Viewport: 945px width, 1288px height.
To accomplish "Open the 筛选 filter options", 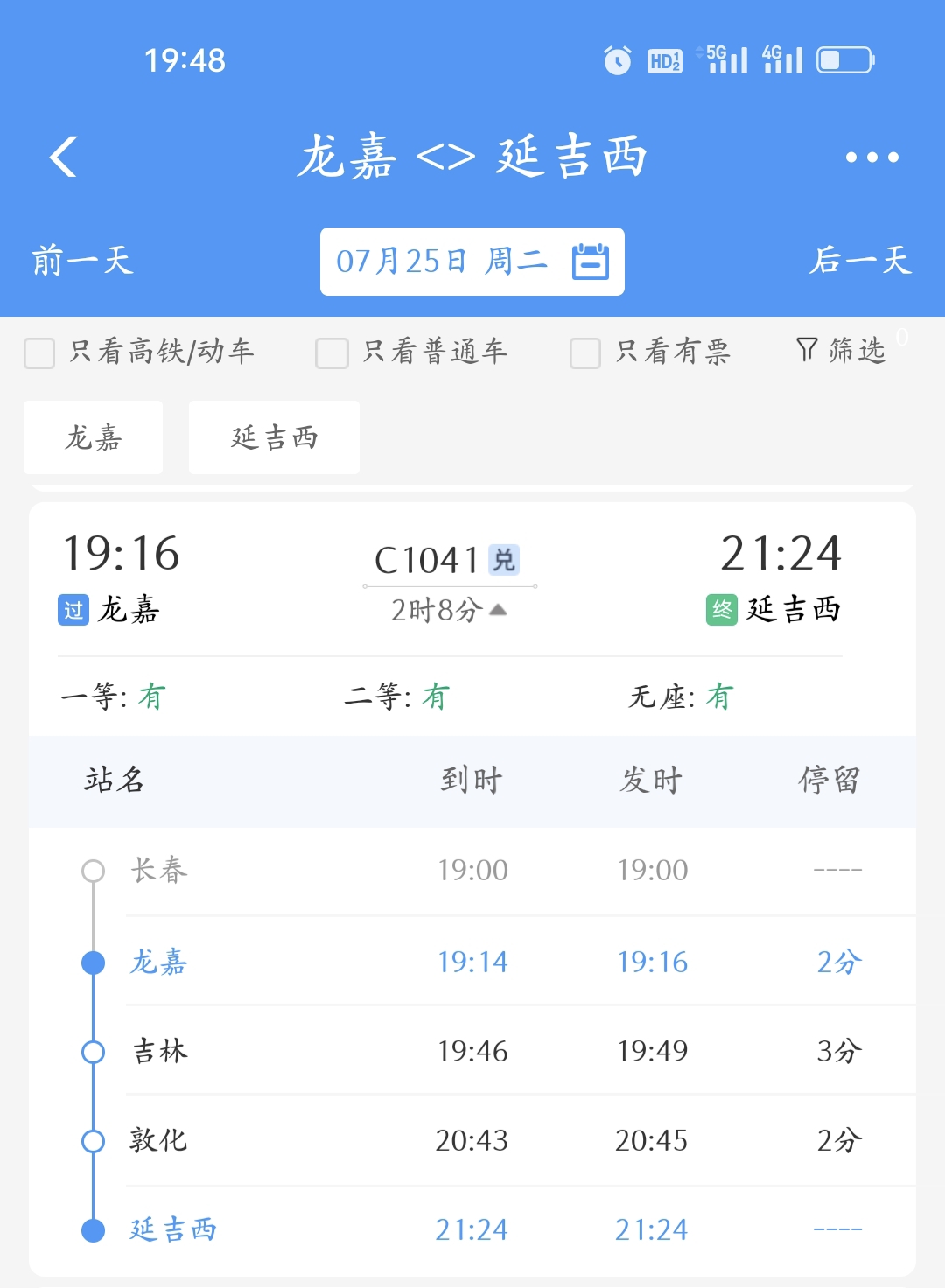I will coord(841,351).
